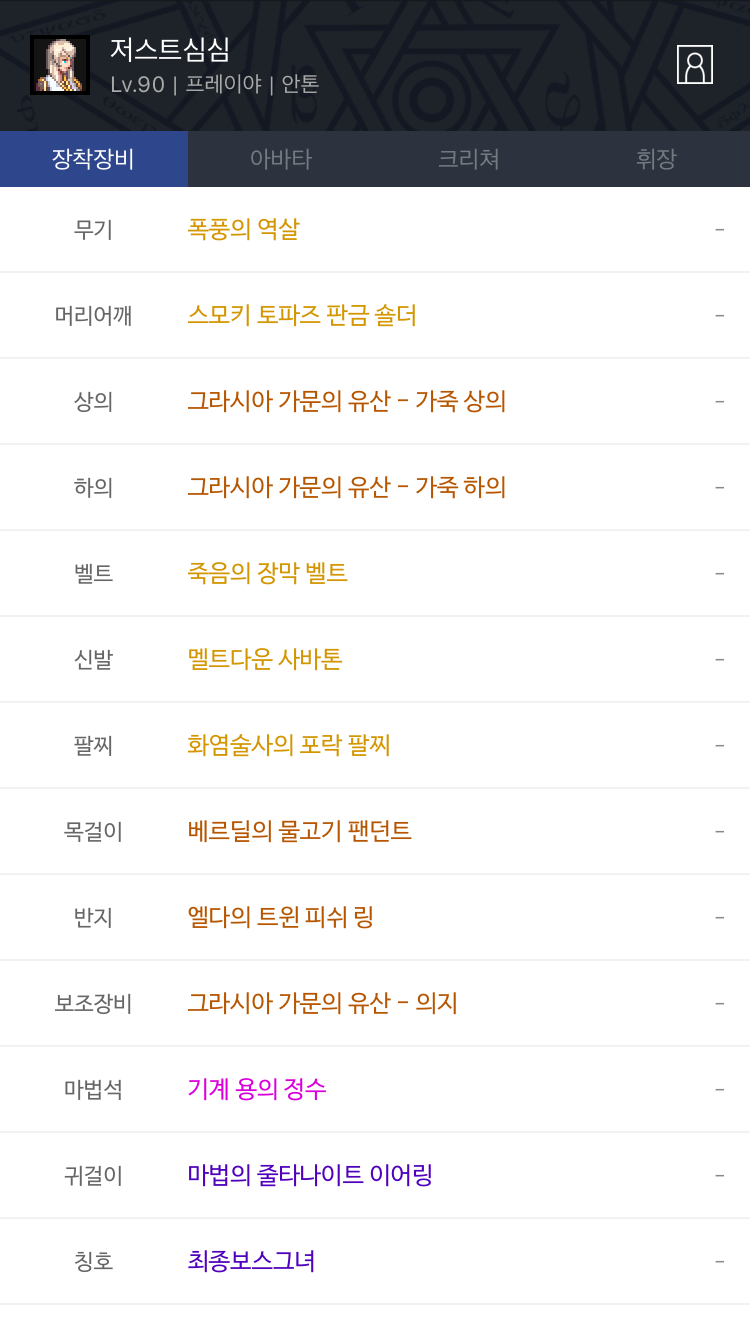Select the 장착장비 tab
The image size is (750, 1334).
click(x=94, y=159)
